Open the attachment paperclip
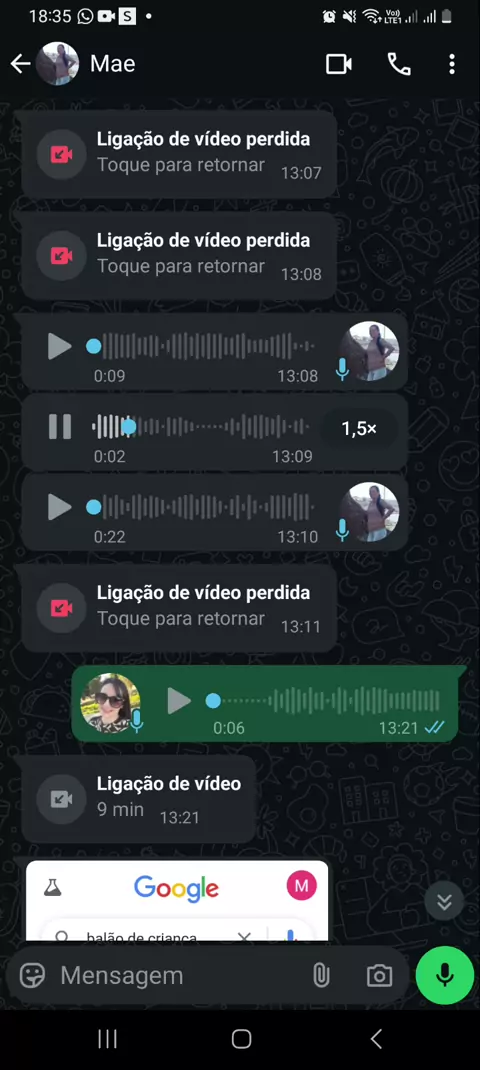This screenshot has height=1070, width=480. (x=321, y=976)
